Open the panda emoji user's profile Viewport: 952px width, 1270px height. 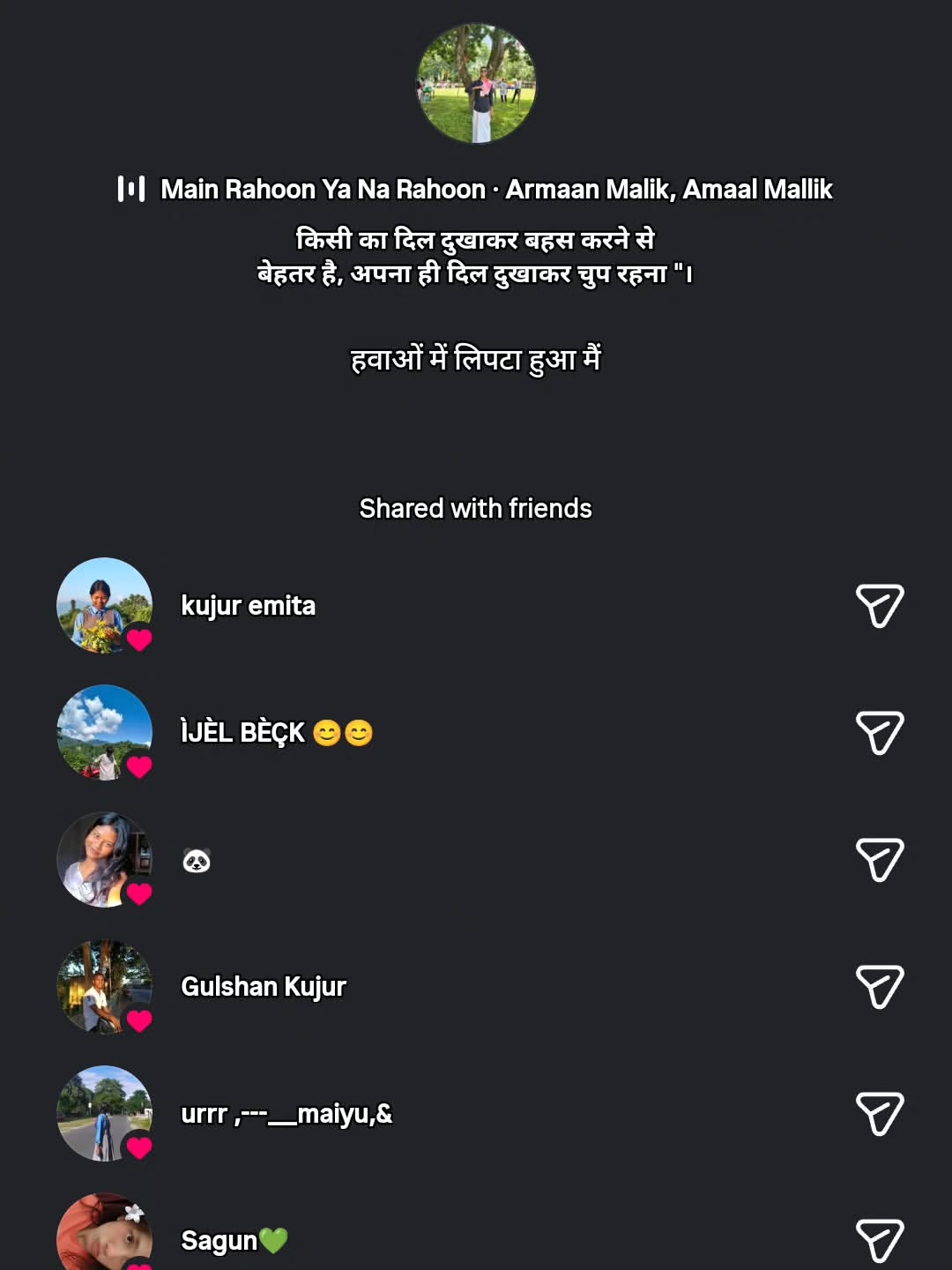point(104,860)
